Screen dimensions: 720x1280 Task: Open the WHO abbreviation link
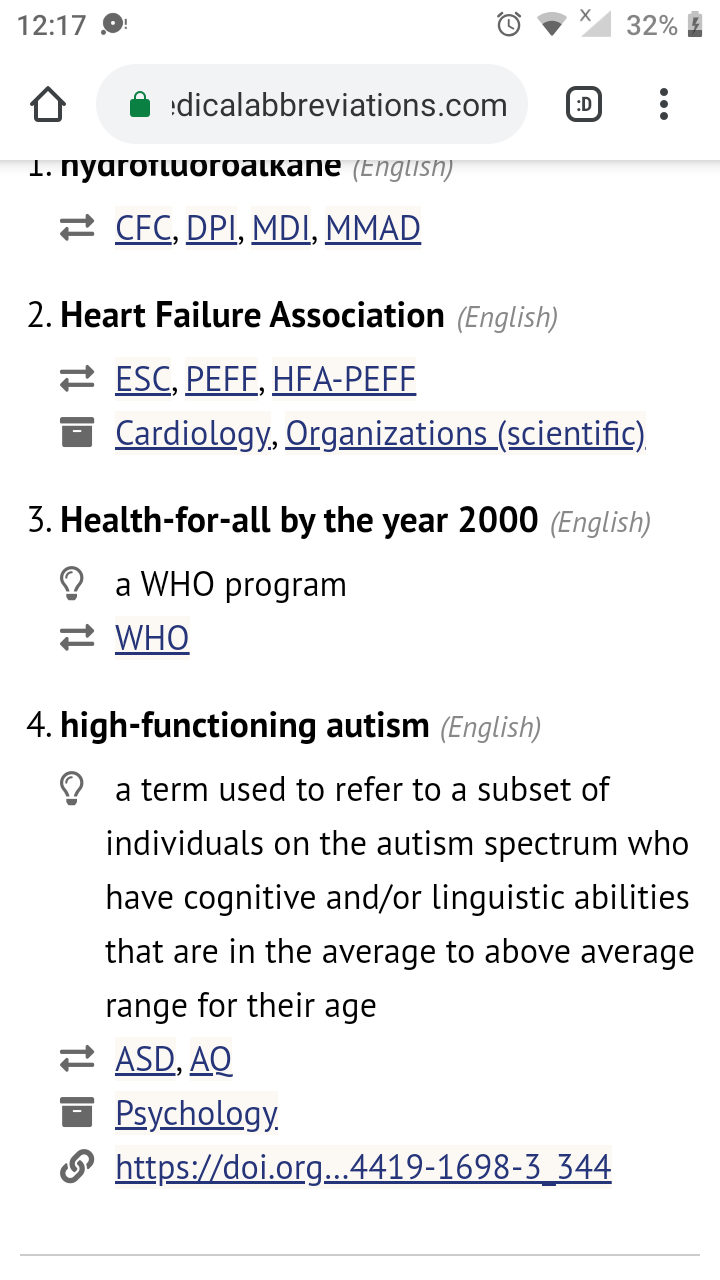pos(152,638)
